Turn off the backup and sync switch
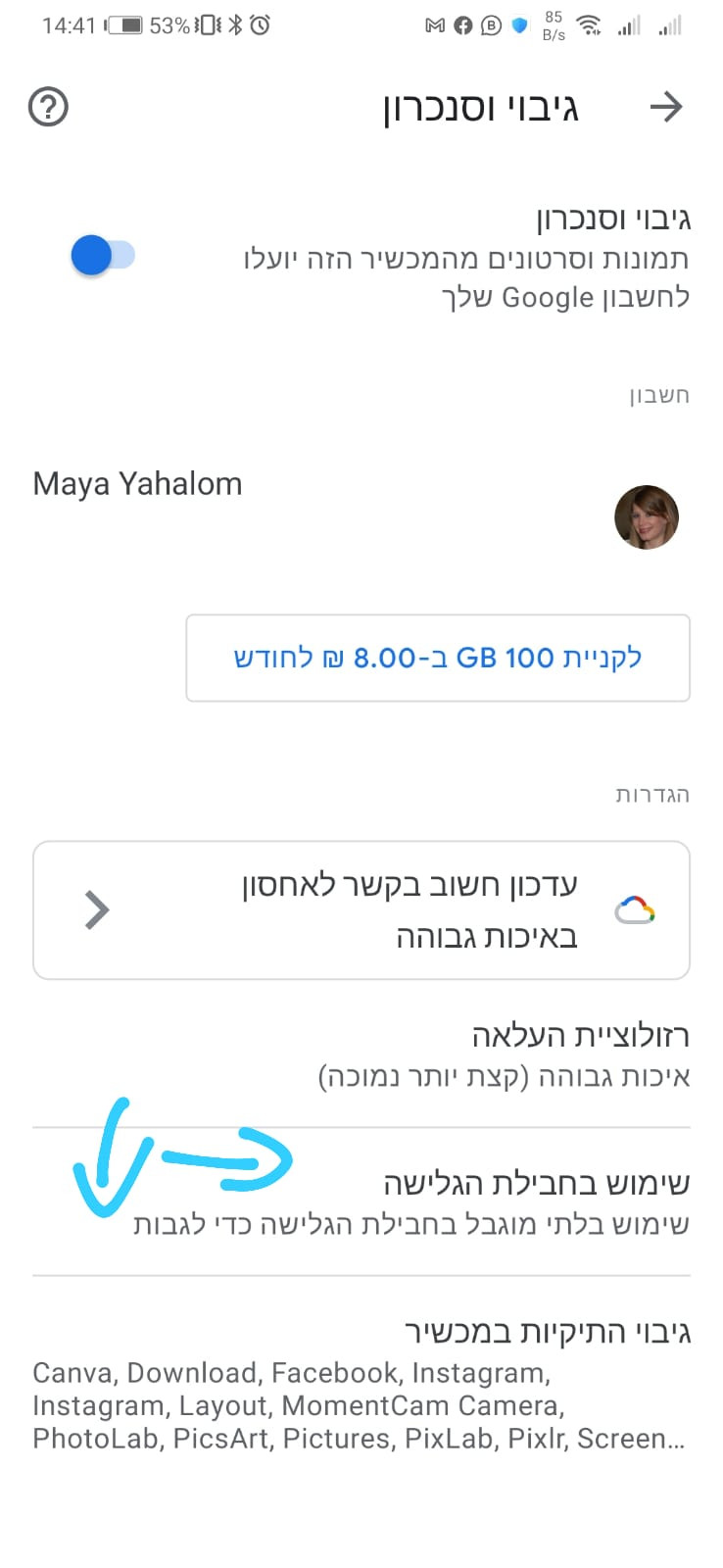 pyautogui.click(x=103, y=256)
